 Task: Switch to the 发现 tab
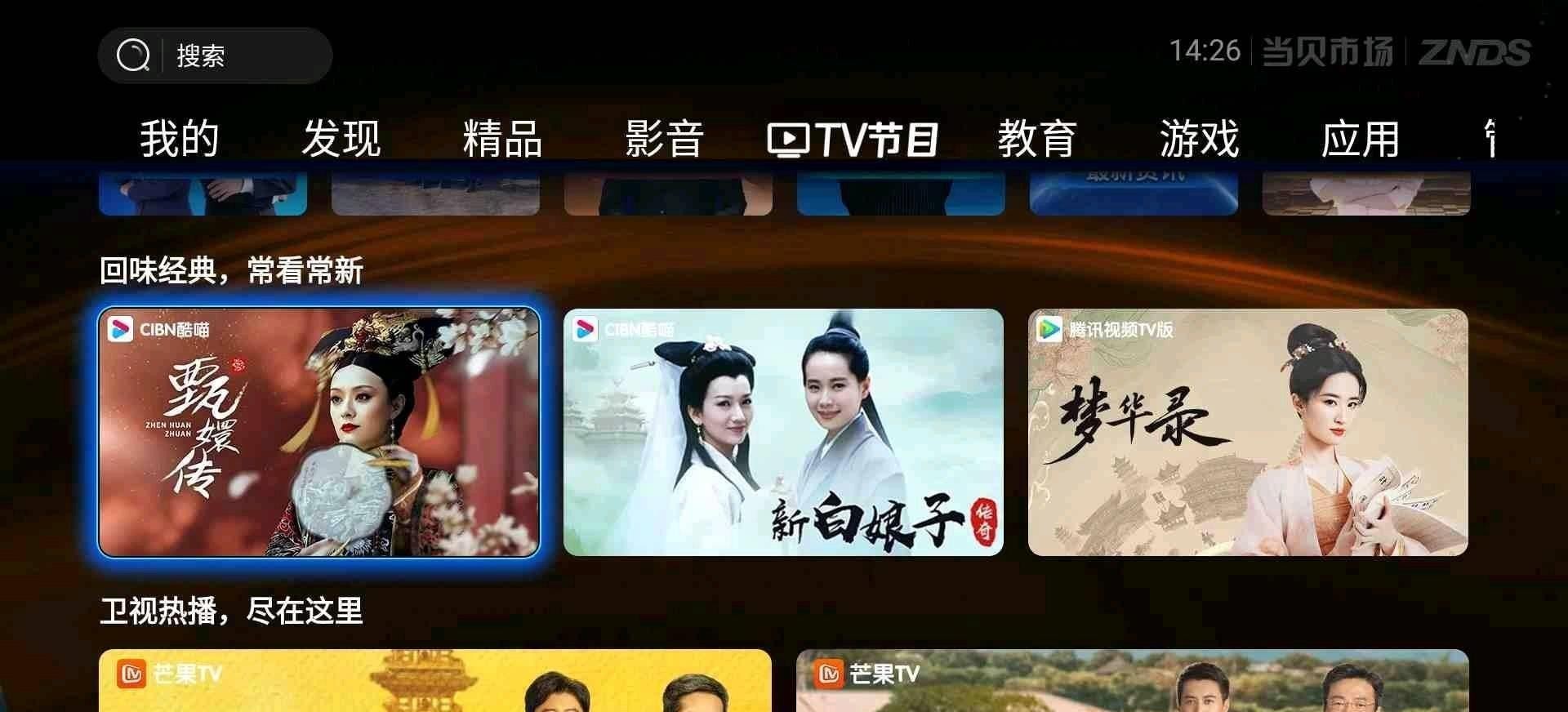[341, 139]
